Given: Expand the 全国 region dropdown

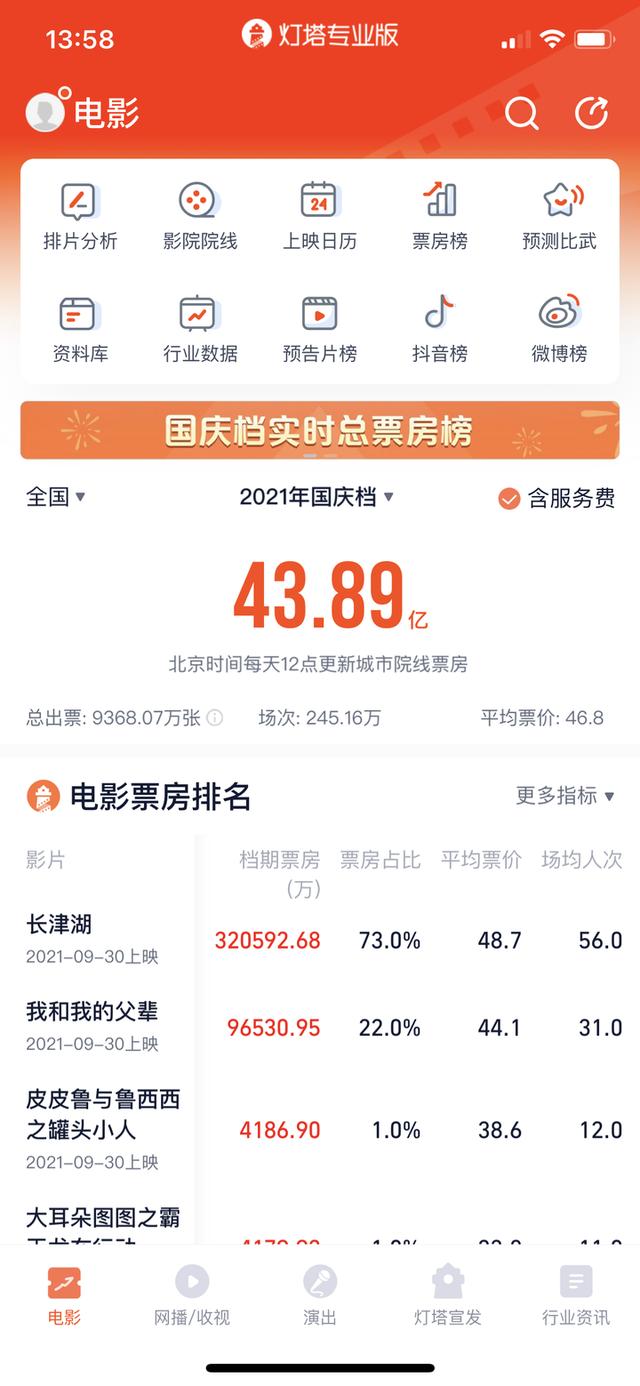Looking at the screenshot, I should coord(56,497).
